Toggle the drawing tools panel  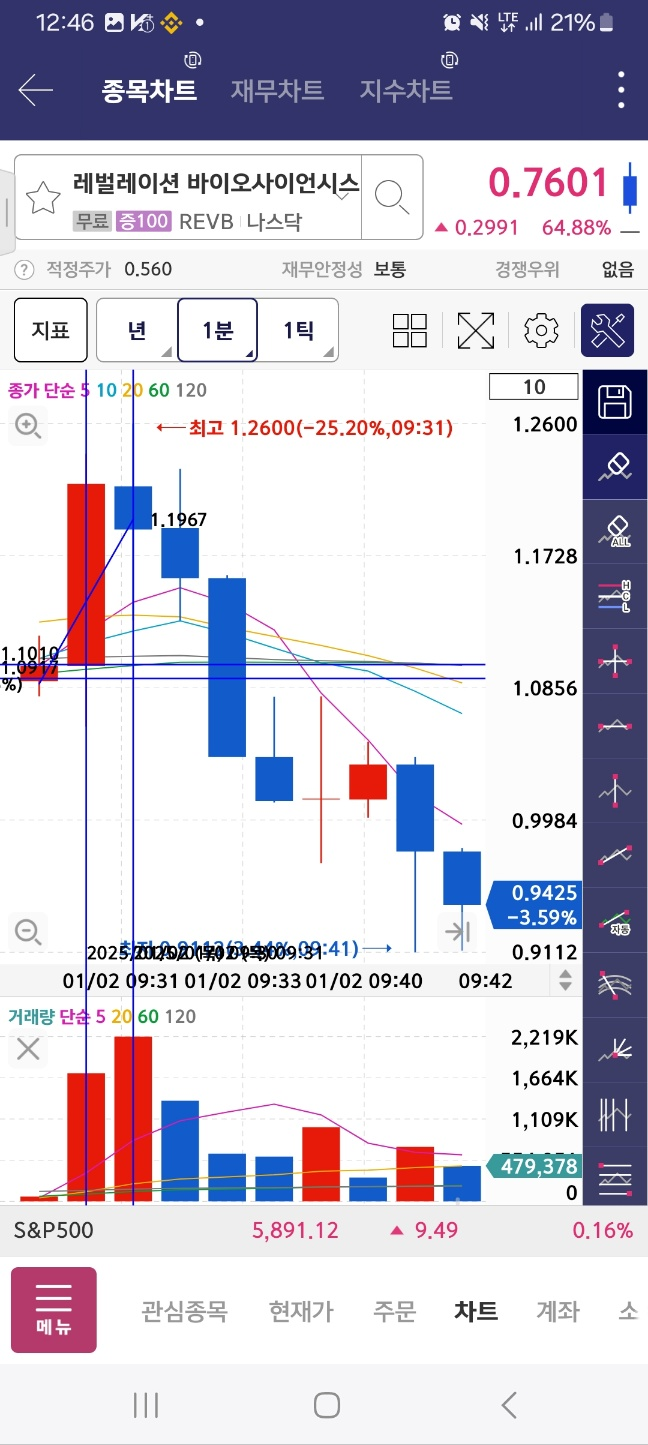608,330
